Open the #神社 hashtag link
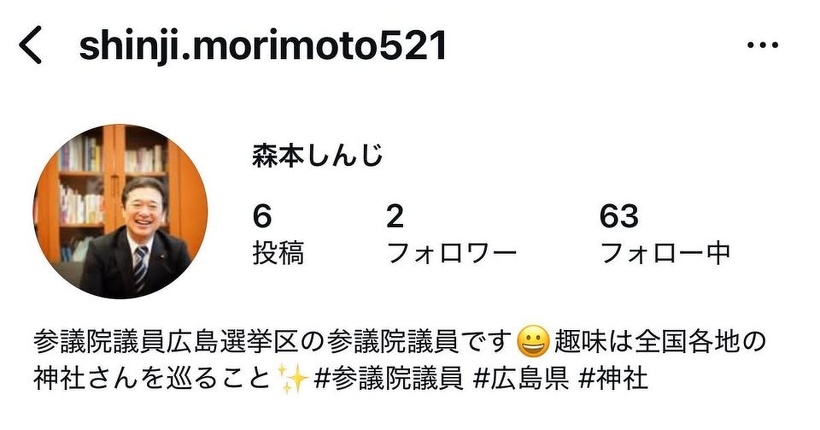 (612, 379)
